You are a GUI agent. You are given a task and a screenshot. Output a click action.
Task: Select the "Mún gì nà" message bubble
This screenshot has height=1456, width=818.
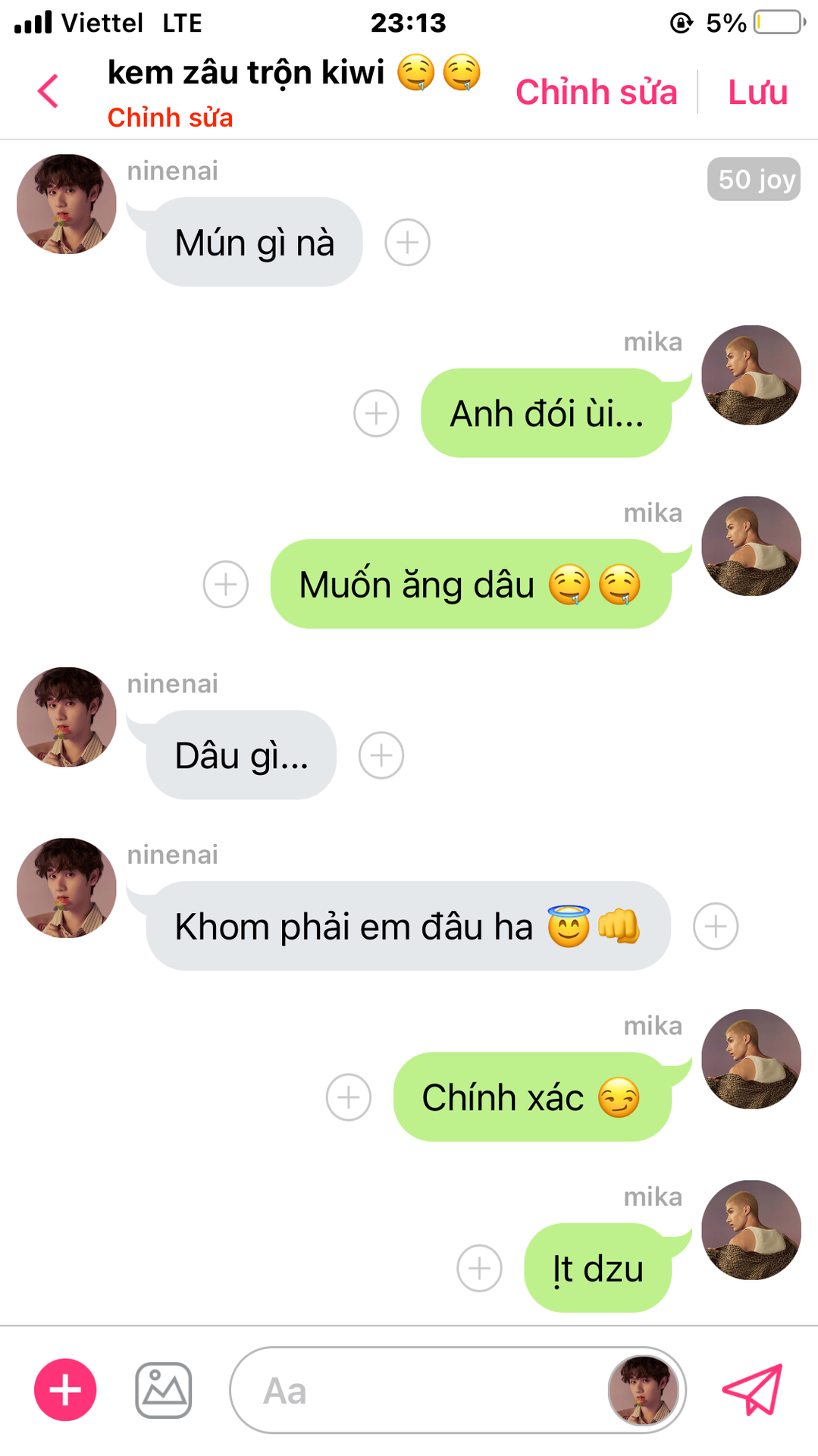[x=254, y=243]
